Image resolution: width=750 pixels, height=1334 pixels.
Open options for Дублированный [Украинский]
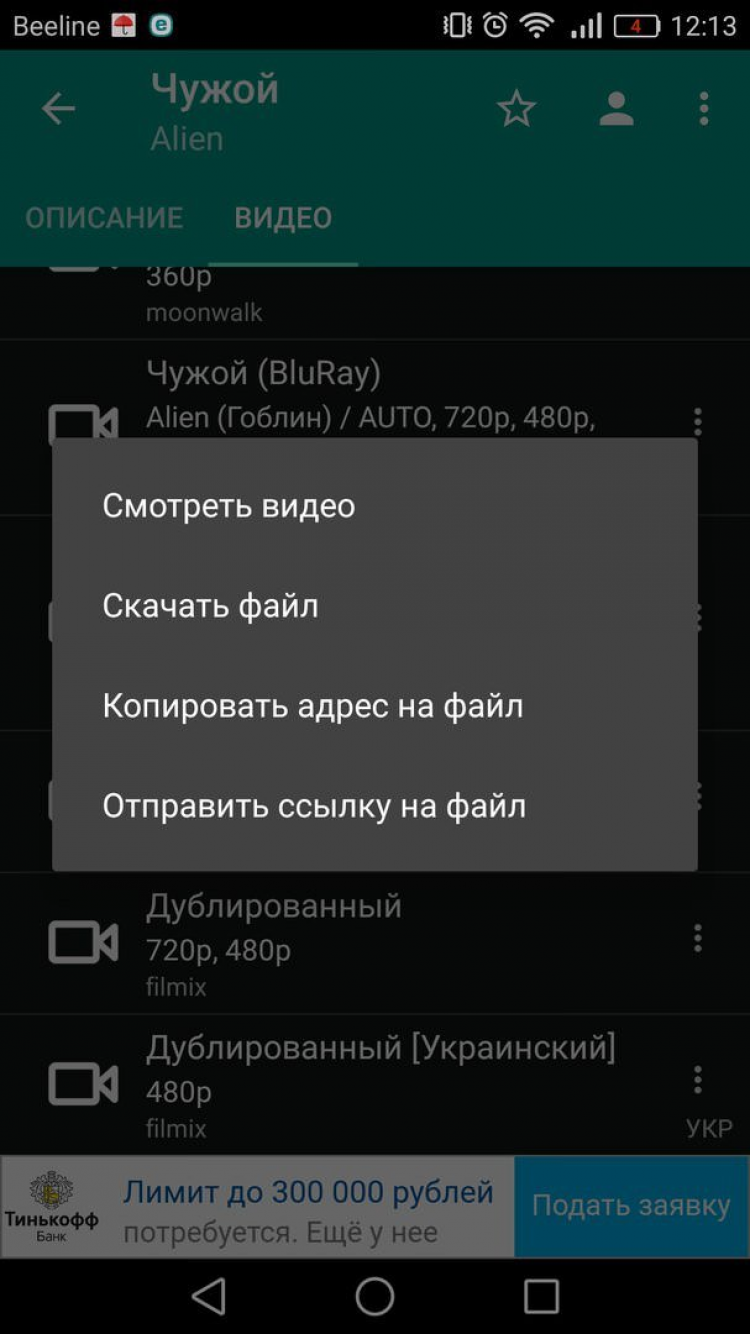pos(698,1079)
